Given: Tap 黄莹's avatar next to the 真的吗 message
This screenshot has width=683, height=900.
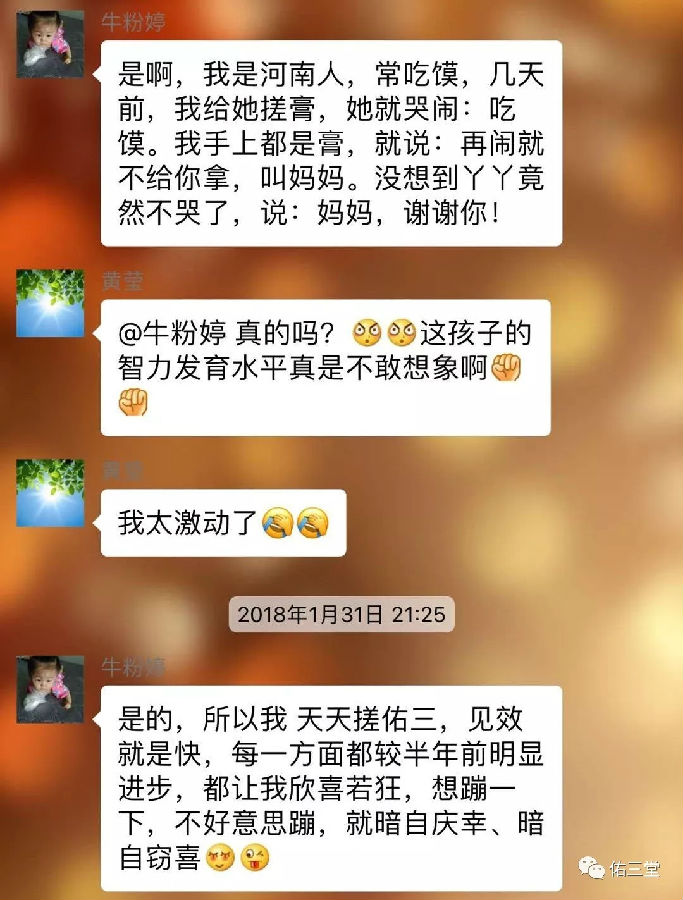Looking at the screenshot, I should (x=50, y=303).
